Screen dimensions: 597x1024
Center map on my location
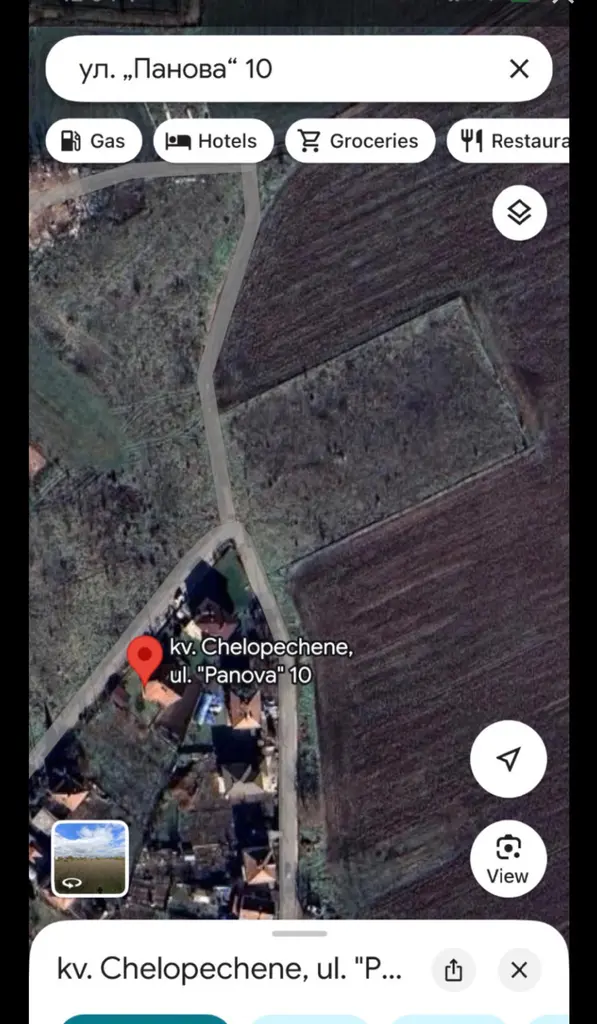pos(508,759)
